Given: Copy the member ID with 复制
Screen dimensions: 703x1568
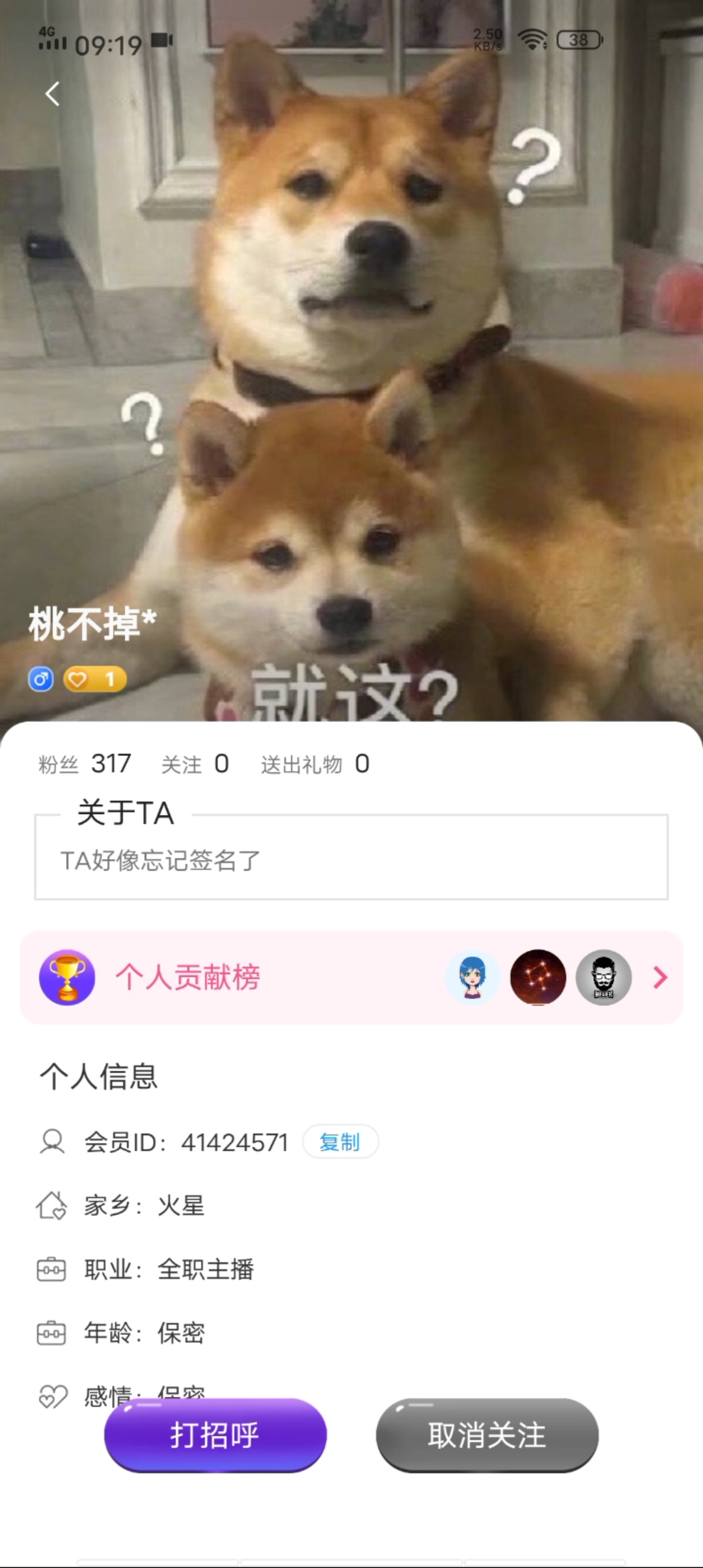Looking at the screenshot, I should point(340,1141).
